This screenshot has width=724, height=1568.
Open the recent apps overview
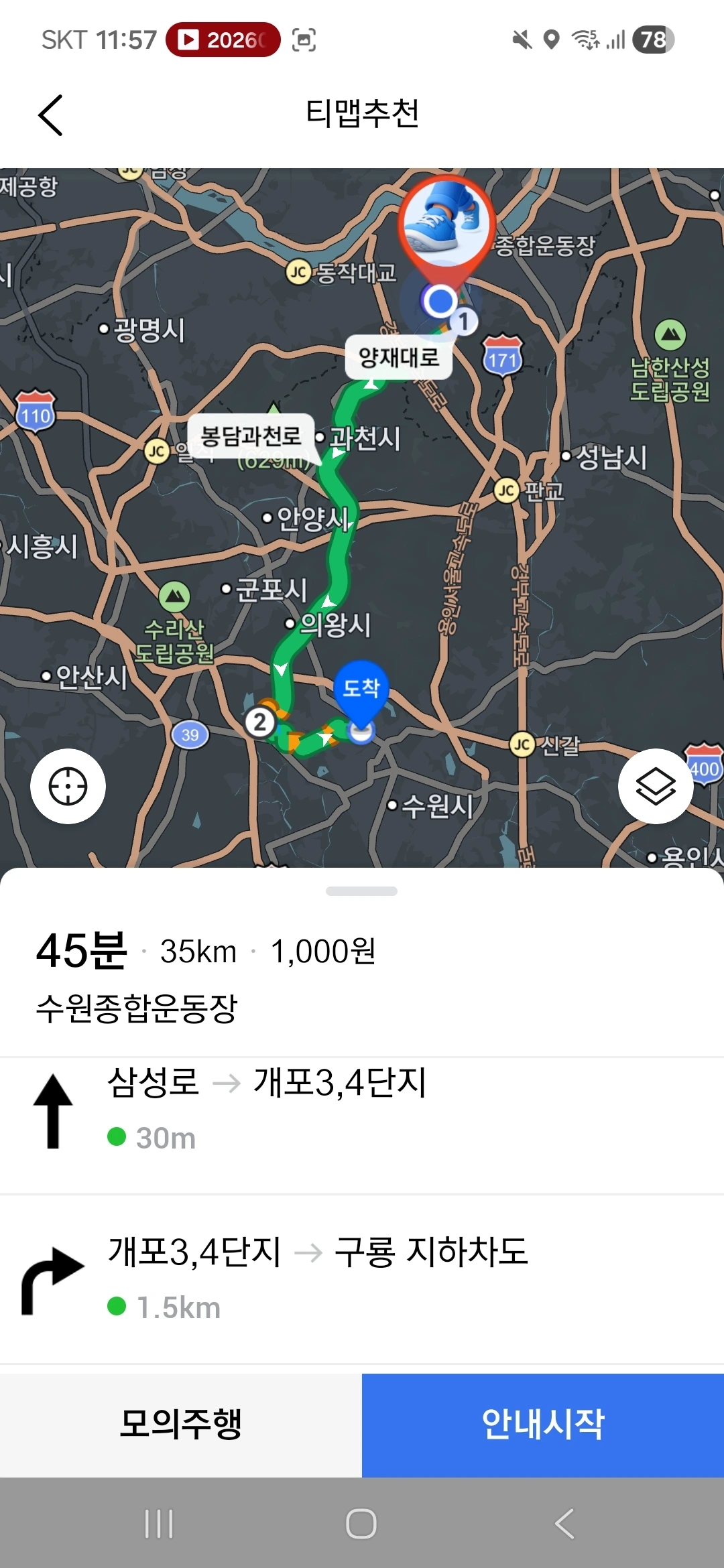coord(159,1523)
